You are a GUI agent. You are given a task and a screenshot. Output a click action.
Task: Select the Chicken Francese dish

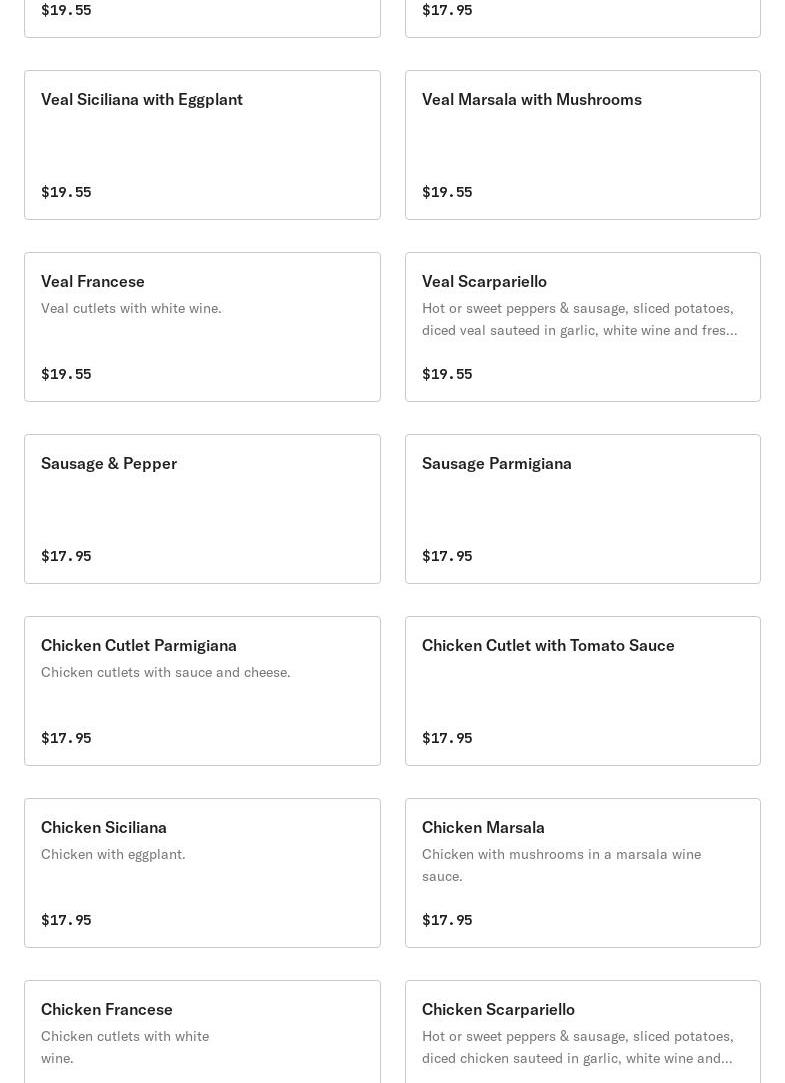pos(202,1035)
